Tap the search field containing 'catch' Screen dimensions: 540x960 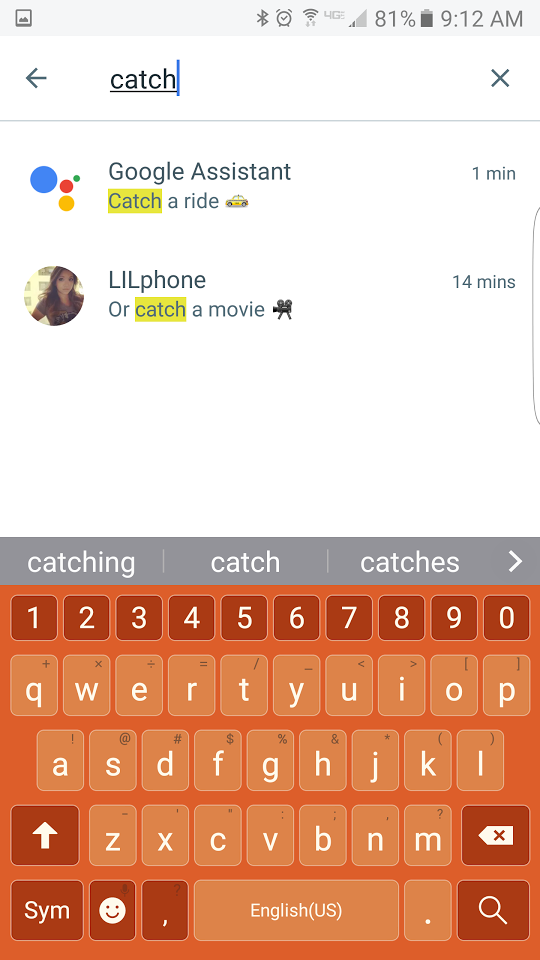(288, 79)
